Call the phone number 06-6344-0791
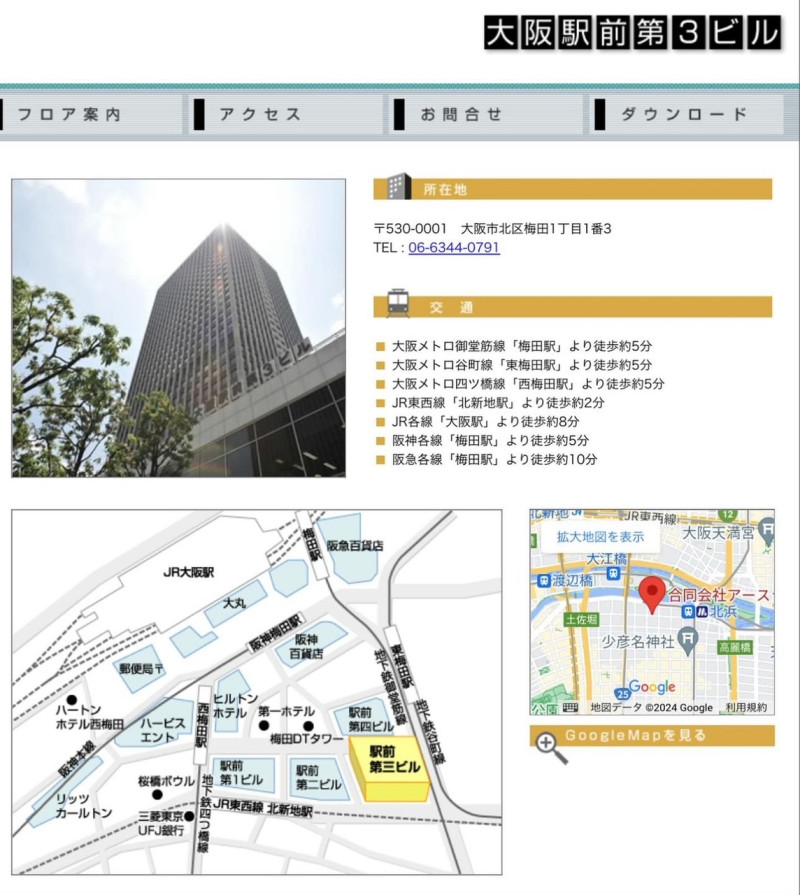 click(x=454, y=248)
